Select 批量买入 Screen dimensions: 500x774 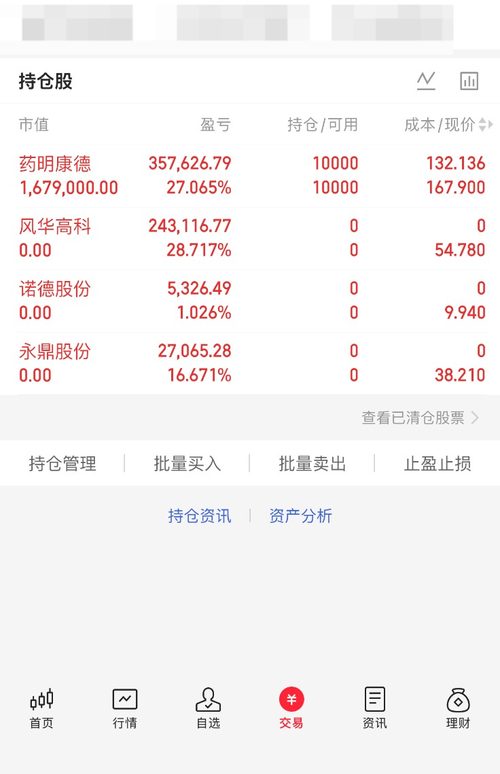point(187,464)
